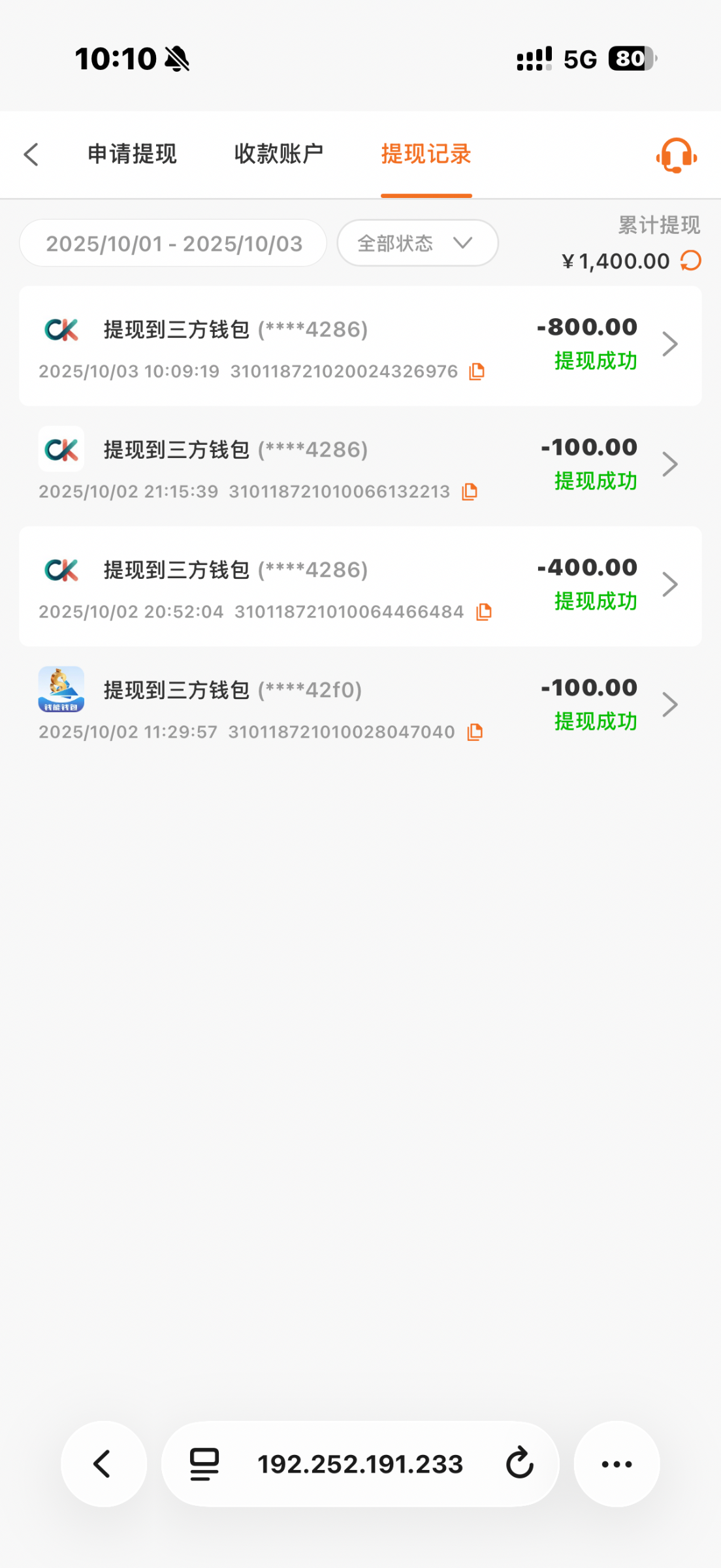721x1568 pixels.
Task: View details of the -400.00 withdrawal
Action: [x=360, y=586]
